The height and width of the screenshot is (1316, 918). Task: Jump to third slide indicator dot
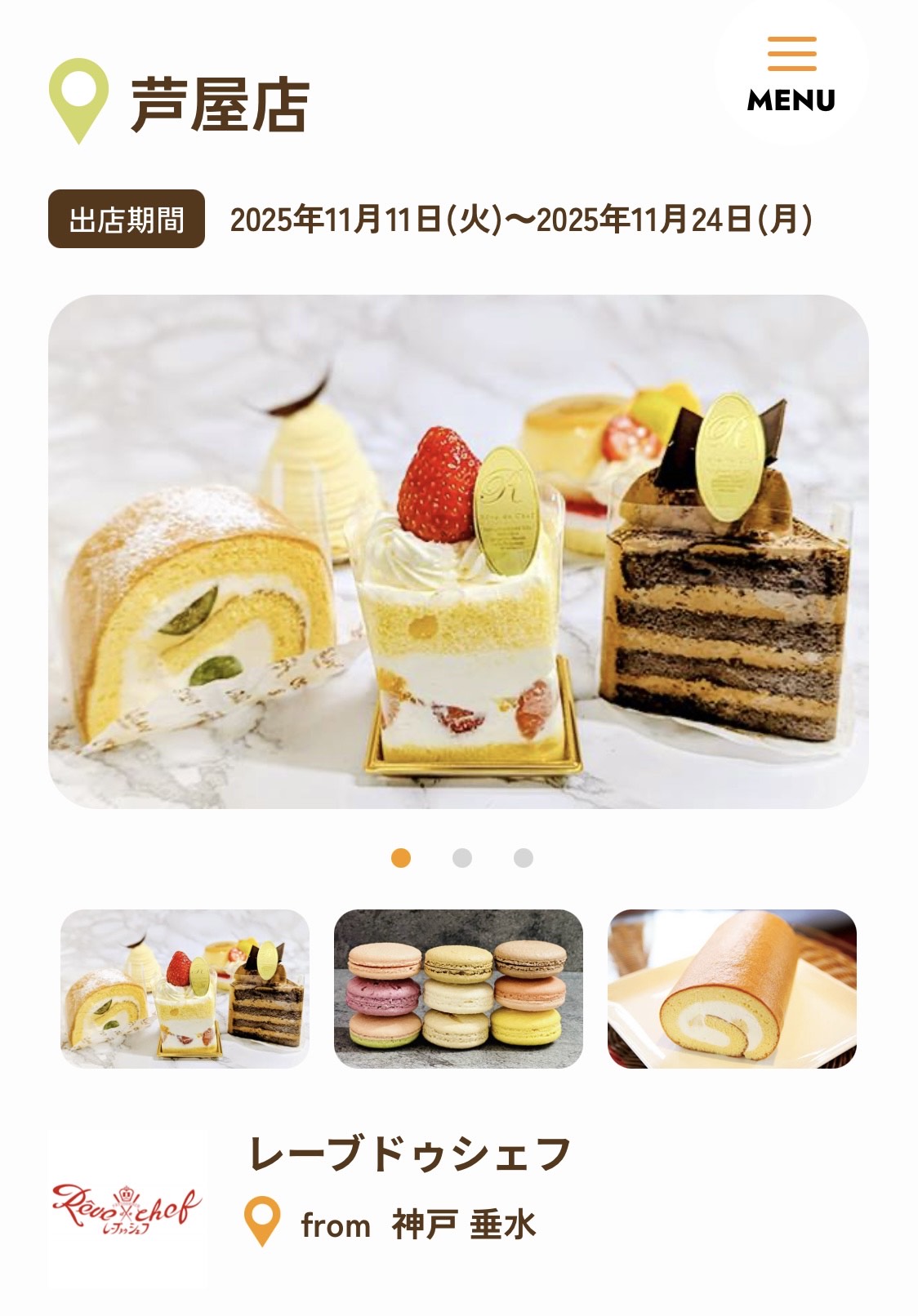pyautogui.click(x=524, y=858)
